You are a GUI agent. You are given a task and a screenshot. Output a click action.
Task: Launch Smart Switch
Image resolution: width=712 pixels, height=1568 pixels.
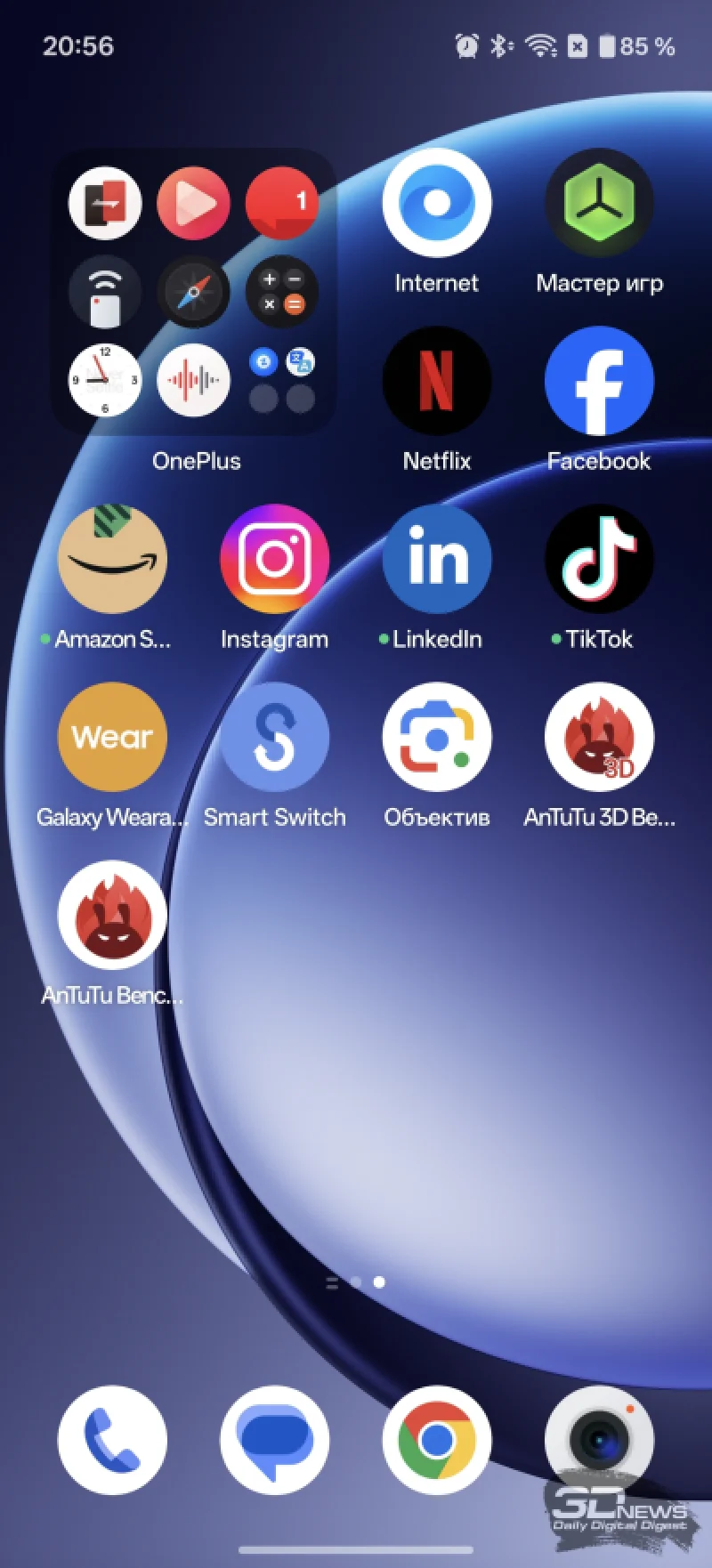click(x=274, y=737)
